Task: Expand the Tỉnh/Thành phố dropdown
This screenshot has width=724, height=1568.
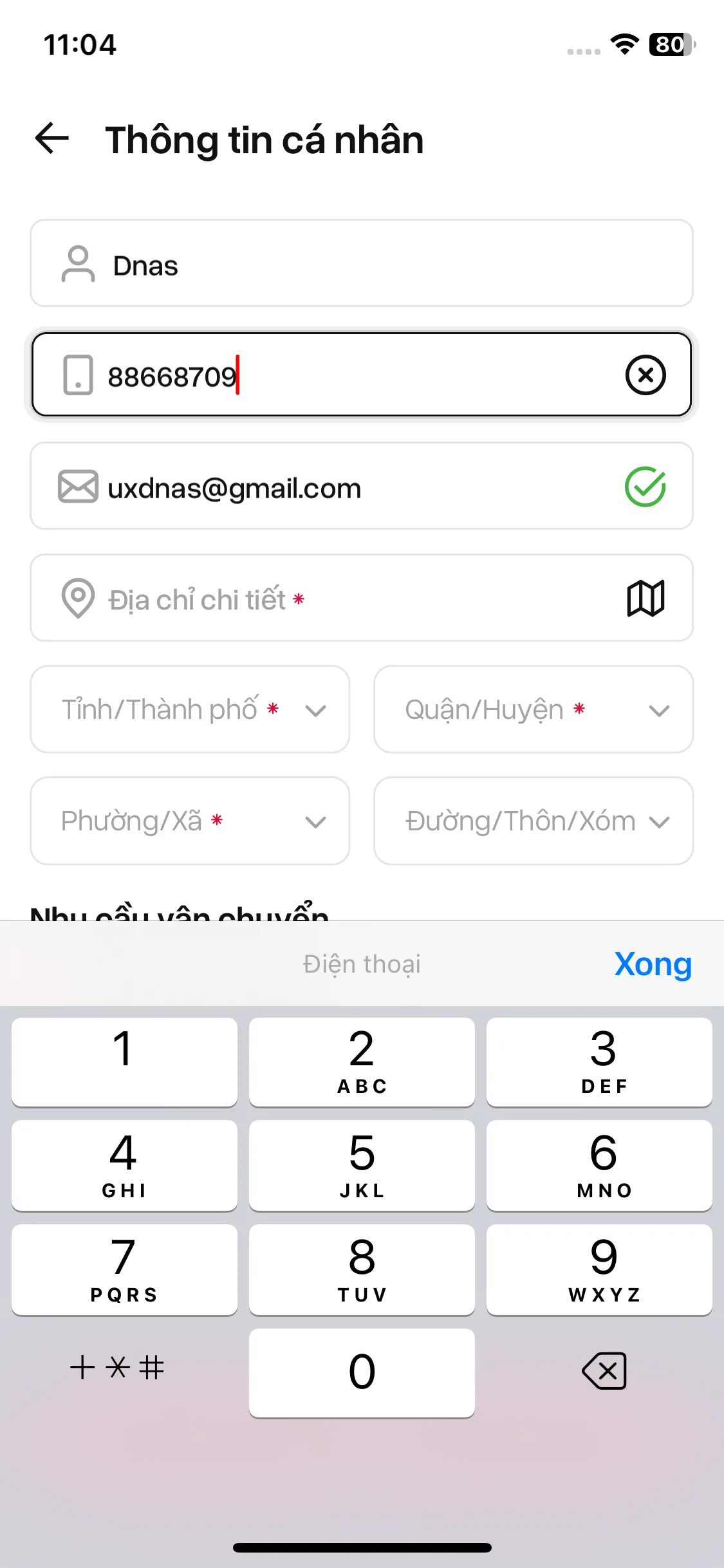Action: pos(190,710)
